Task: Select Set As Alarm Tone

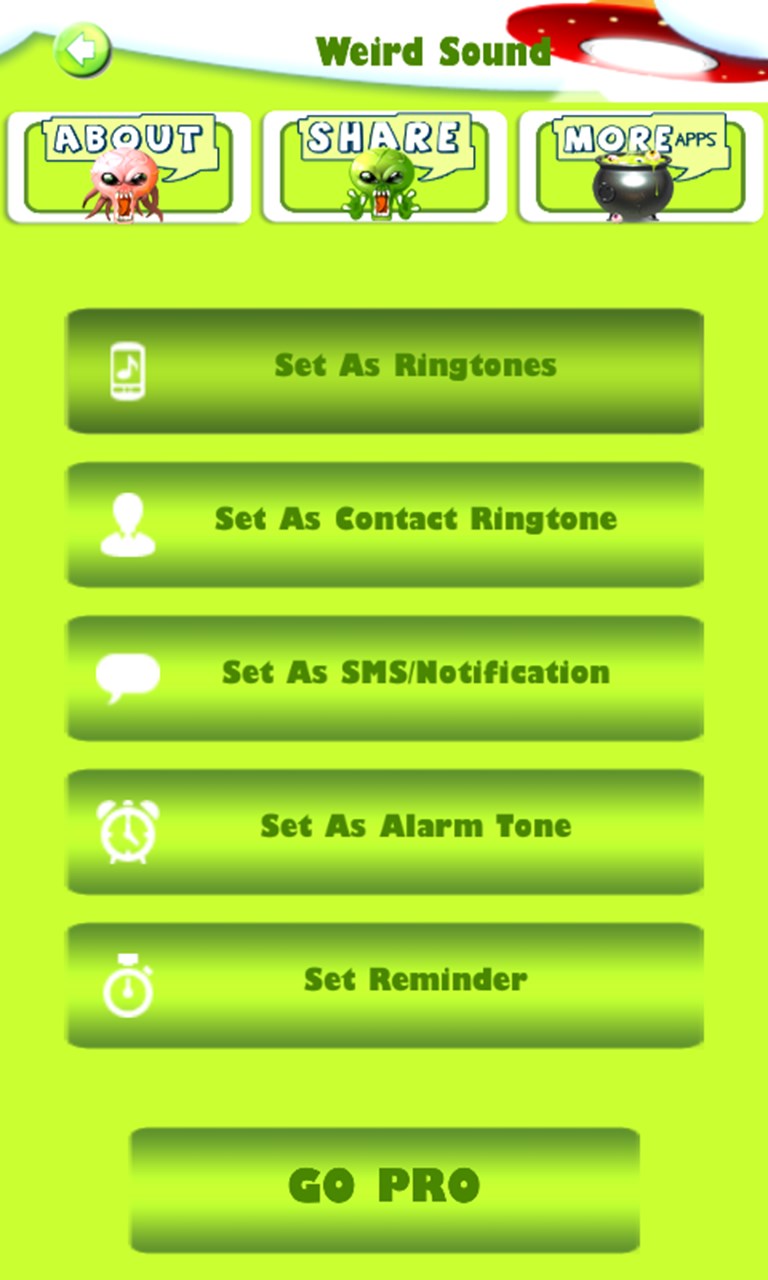Action: click(x=385, y=831)
